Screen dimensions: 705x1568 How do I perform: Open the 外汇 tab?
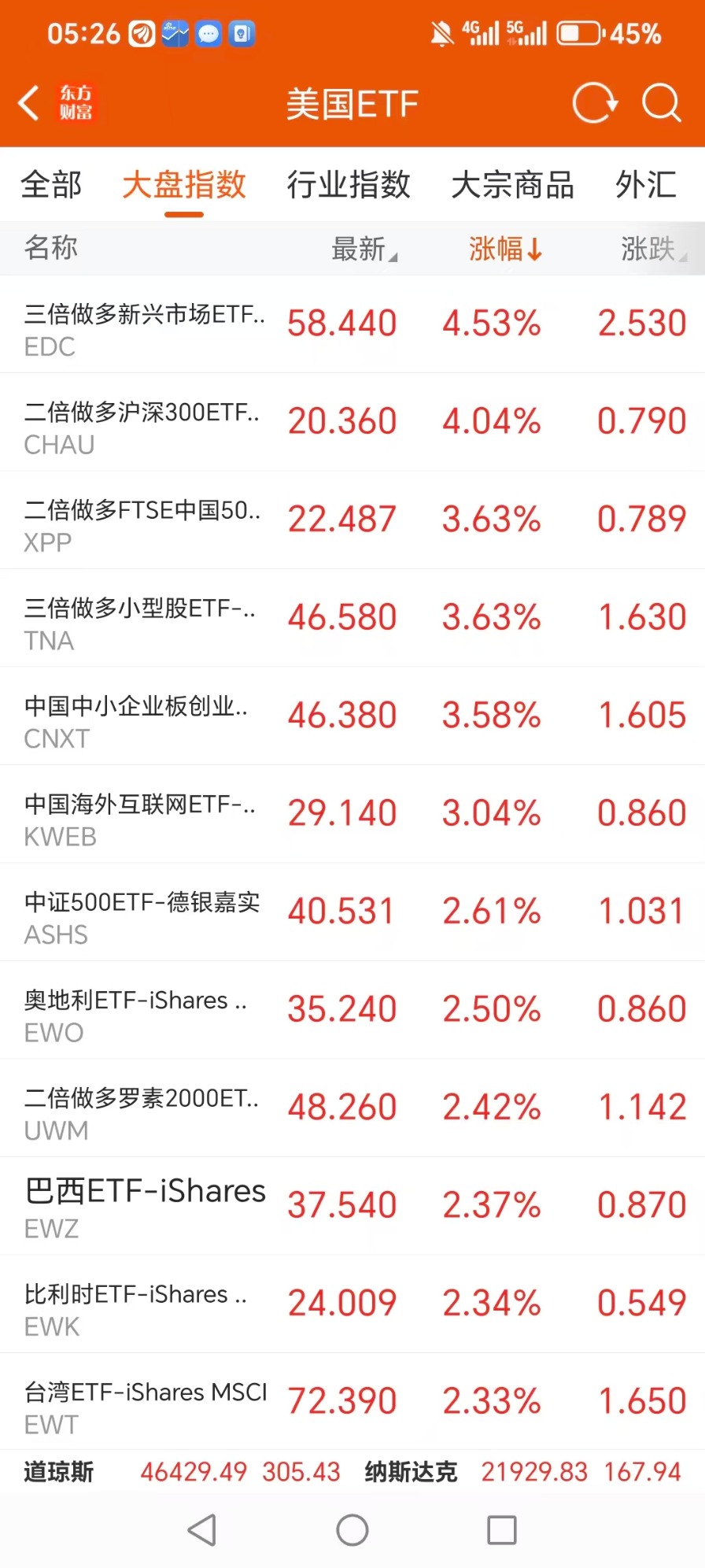pyautogui.click(x=645, y=186)
